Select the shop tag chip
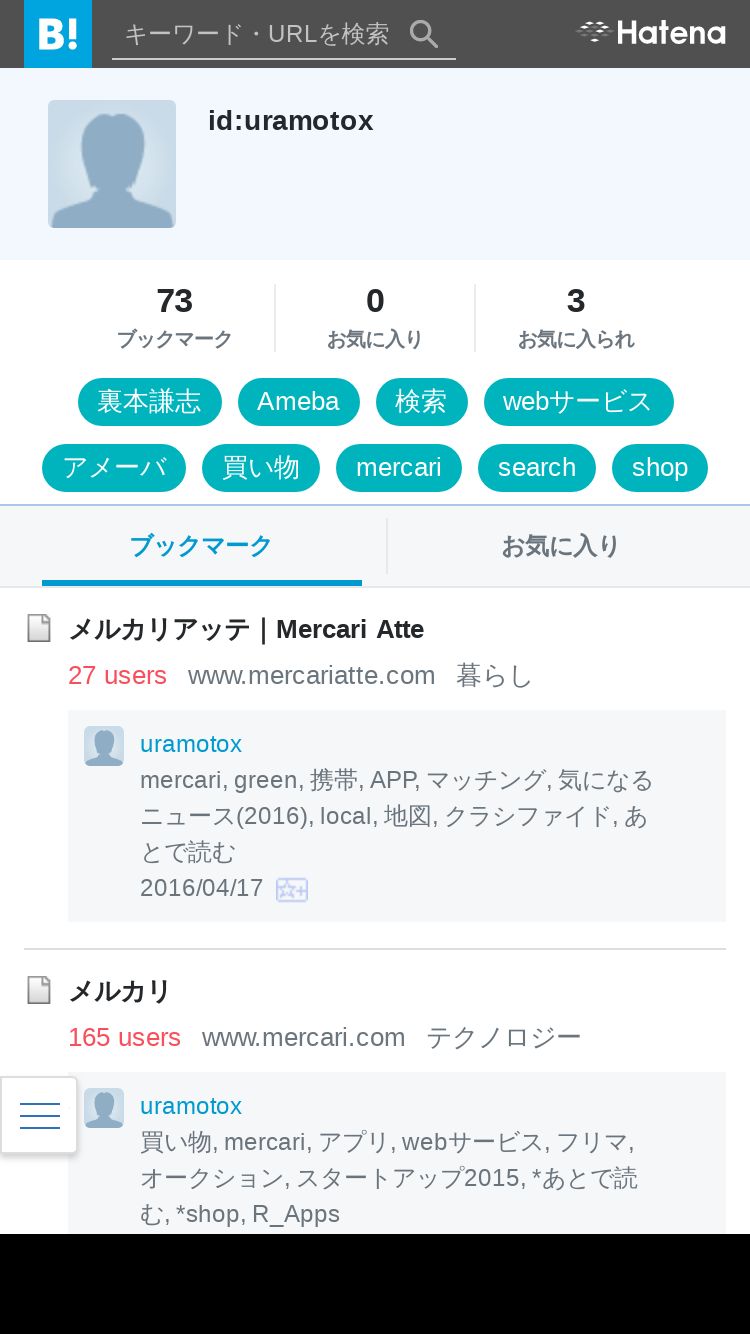 pos(660,468)
